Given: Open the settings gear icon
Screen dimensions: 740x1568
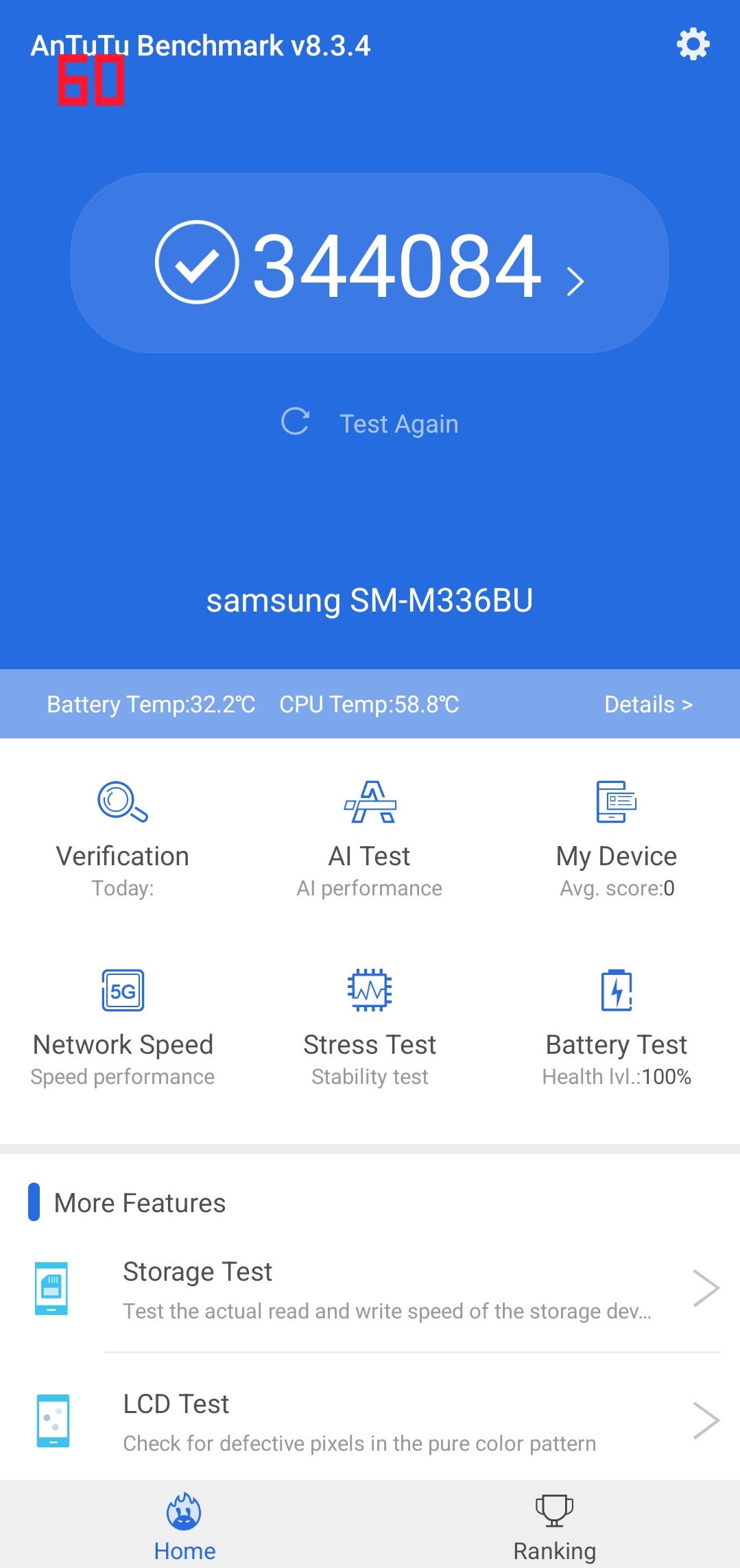Looking at the screenshot, I should pyautogui.click(x=693, y=45).
